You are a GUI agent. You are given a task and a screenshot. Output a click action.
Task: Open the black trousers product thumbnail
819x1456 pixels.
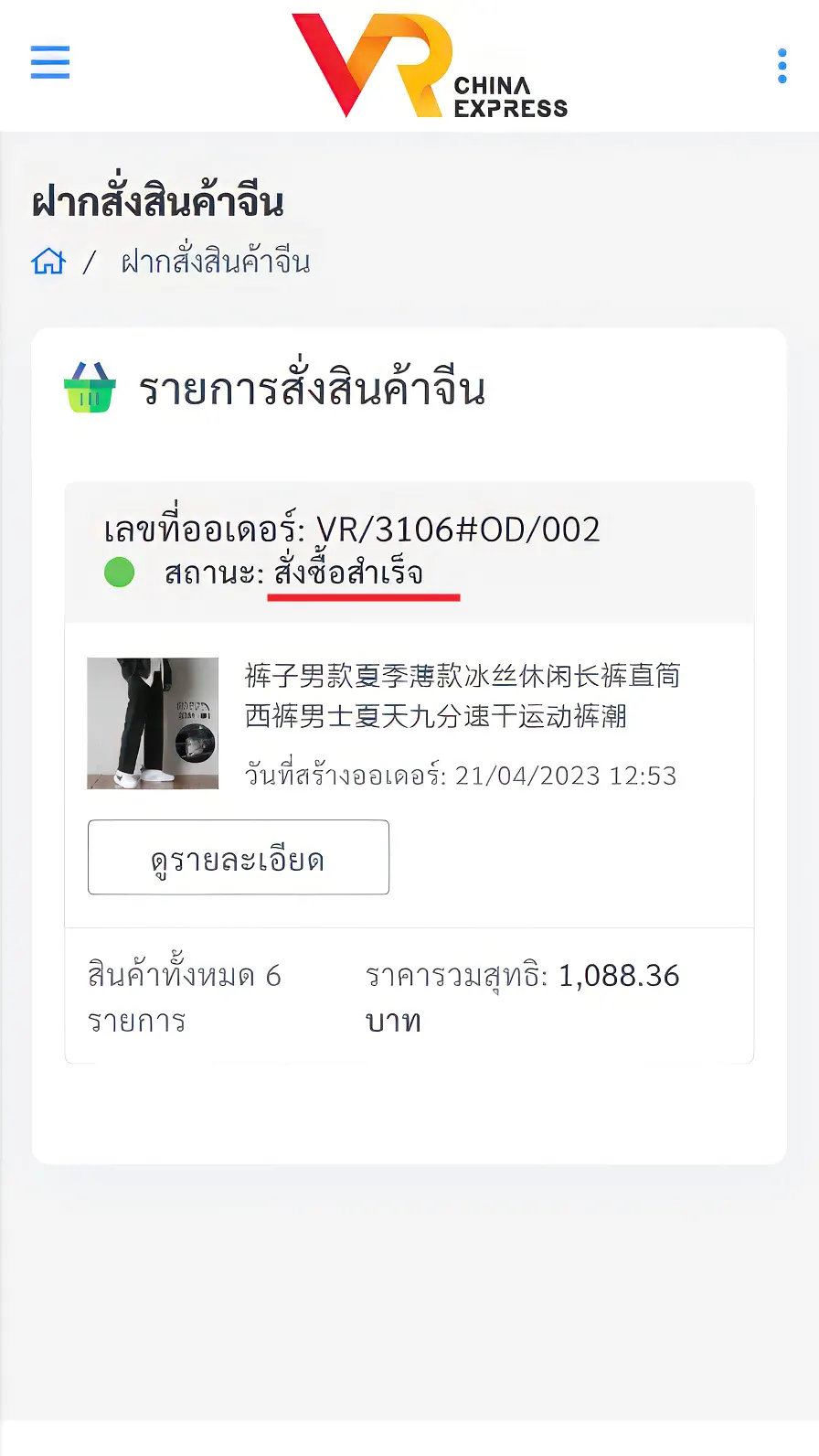tap(153, 723)
